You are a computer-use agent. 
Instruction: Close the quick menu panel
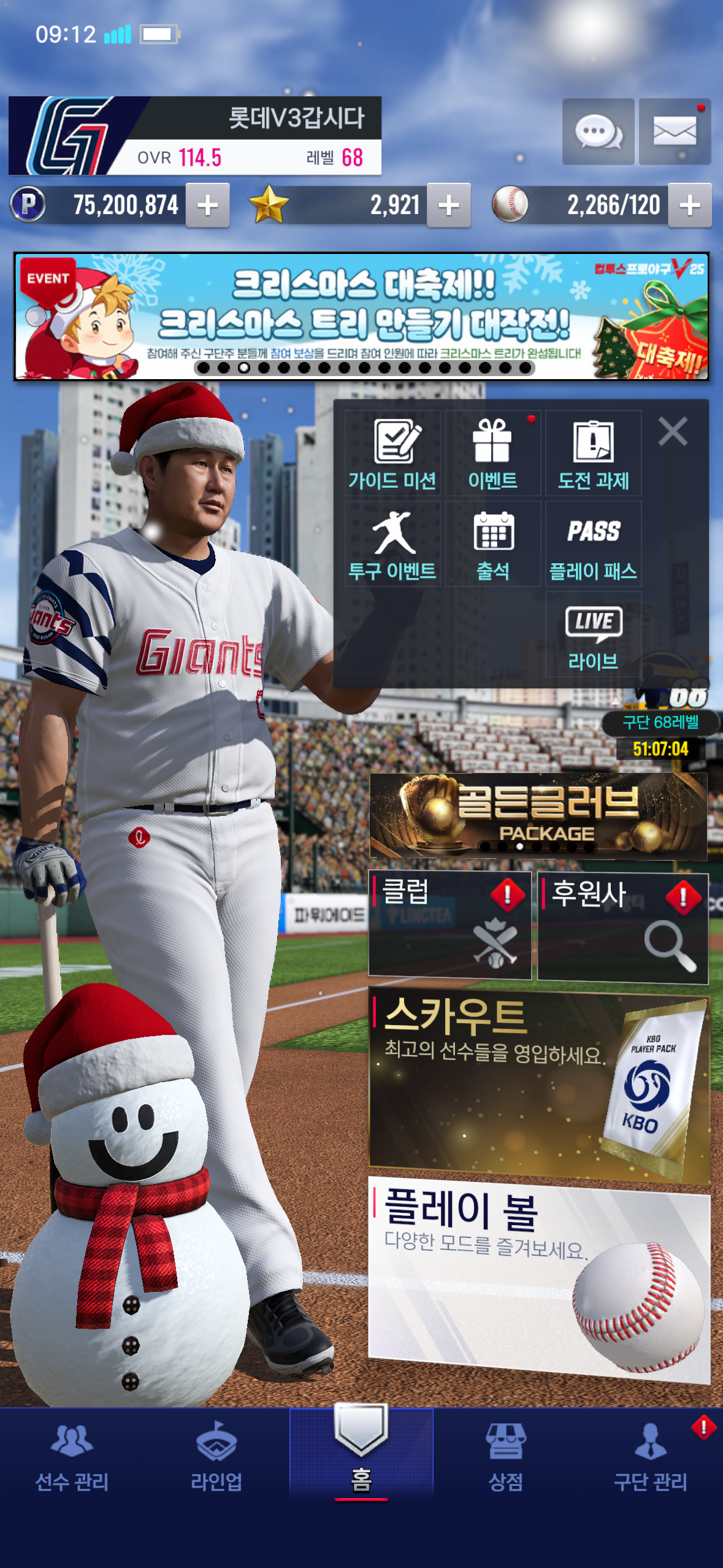[x=673, y=431]
